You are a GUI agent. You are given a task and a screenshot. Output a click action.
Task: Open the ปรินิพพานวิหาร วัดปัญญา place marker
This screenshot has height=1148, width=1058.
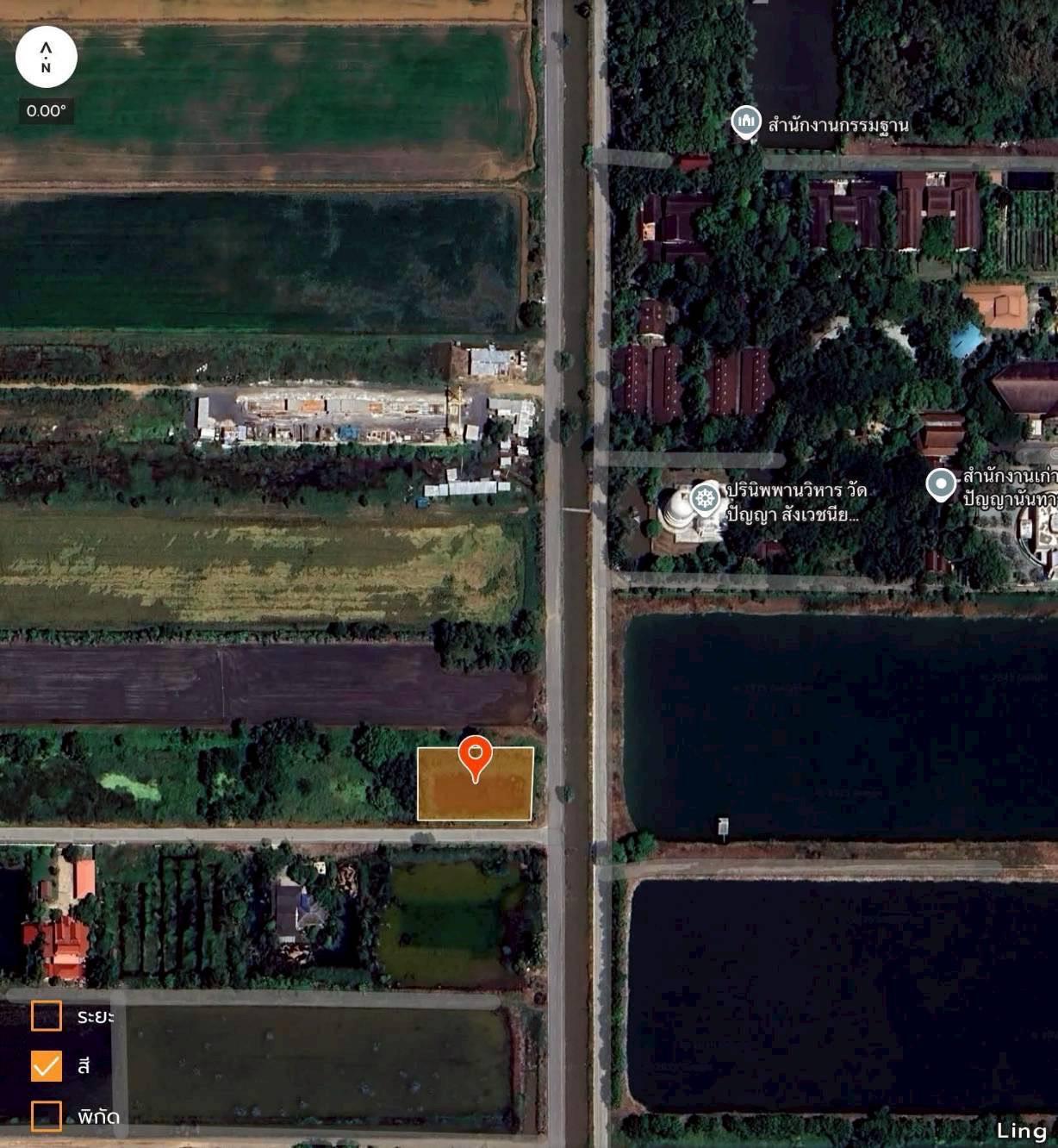coord(706,497)
